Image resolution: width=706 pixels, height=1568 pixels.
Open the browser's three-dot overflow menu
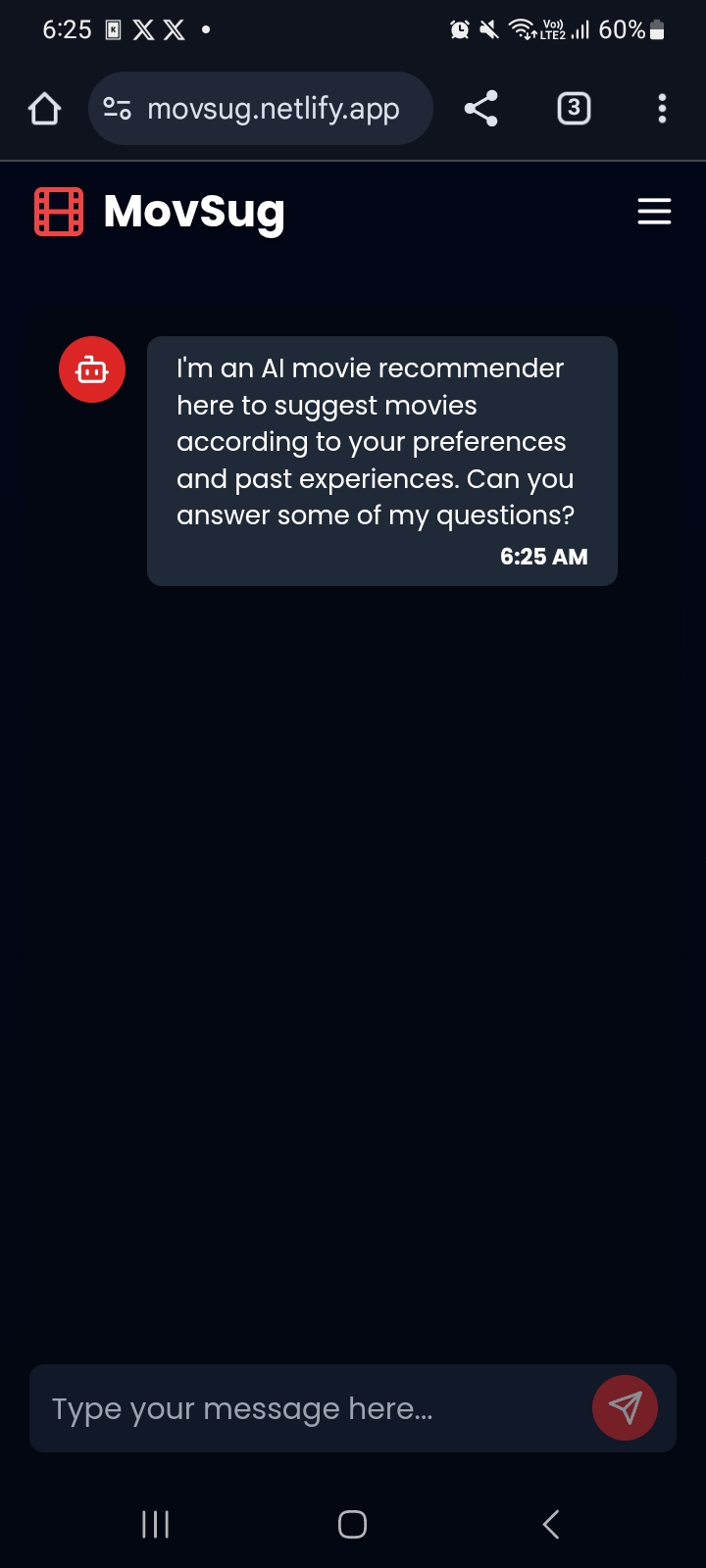click(662, 108)
